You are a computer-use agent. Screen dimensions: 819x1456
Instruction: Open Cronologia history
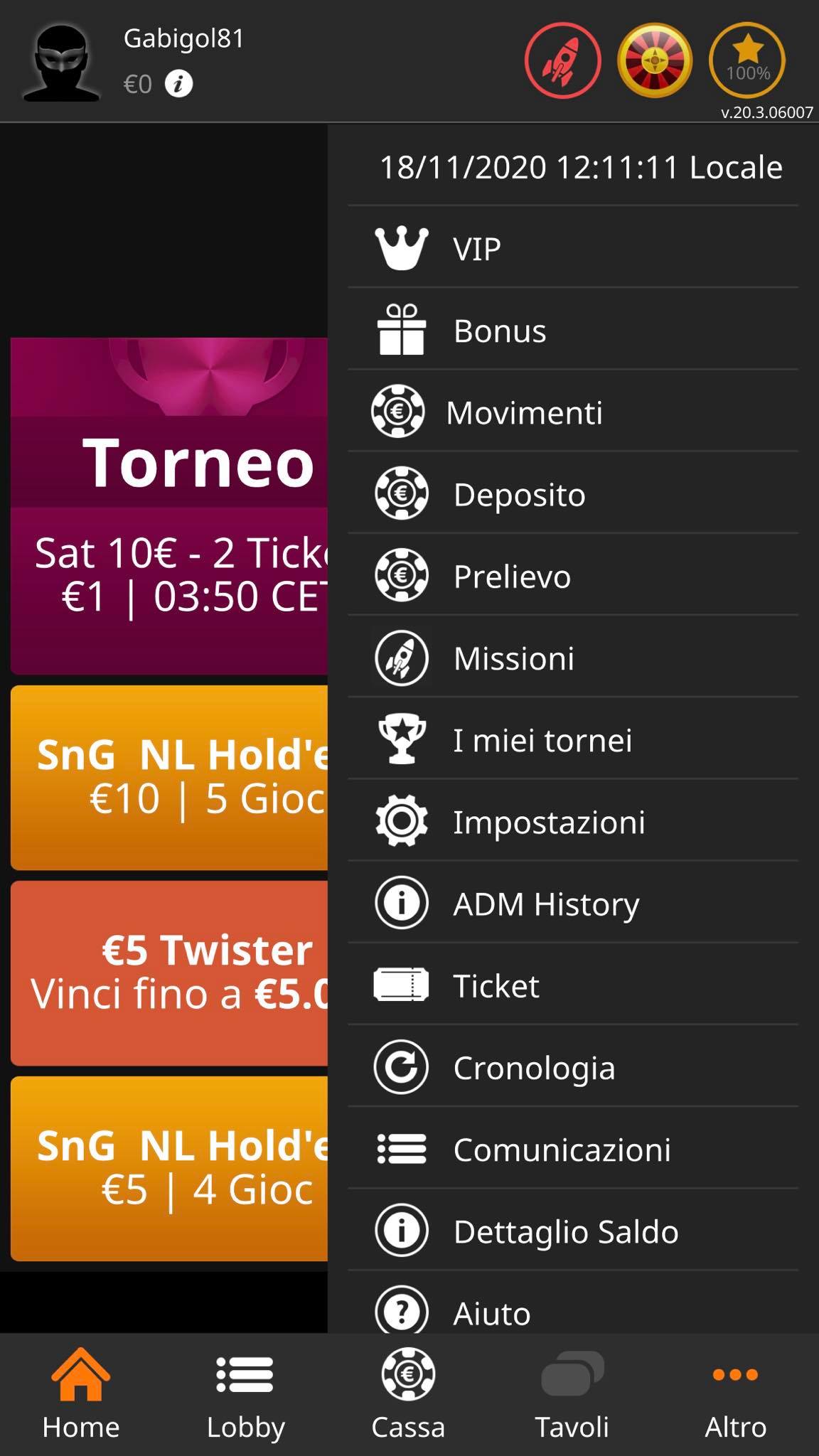click(x=573, y=1066)
